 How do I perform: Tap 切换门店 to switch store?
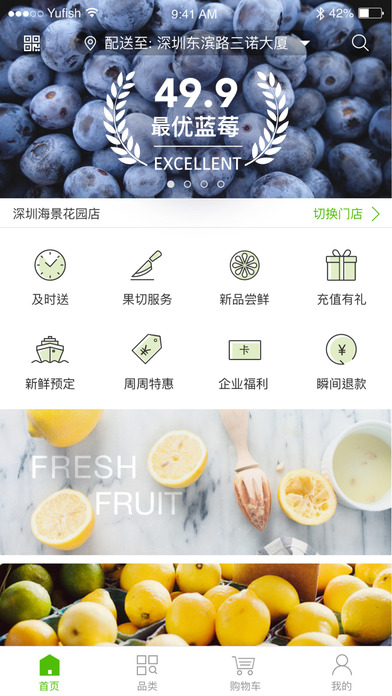pos(347,214)
